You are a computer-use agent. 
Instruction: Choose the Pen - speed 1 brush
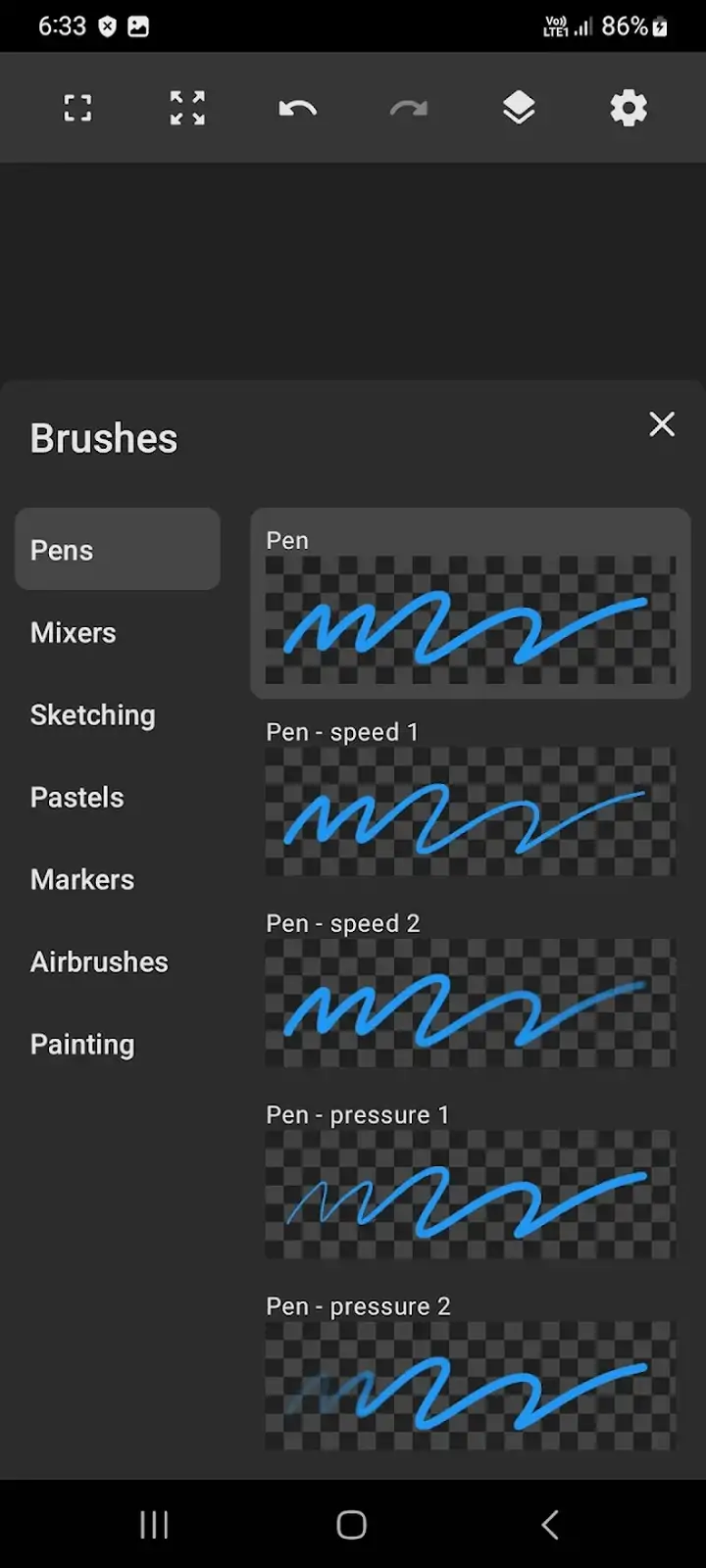471,795
